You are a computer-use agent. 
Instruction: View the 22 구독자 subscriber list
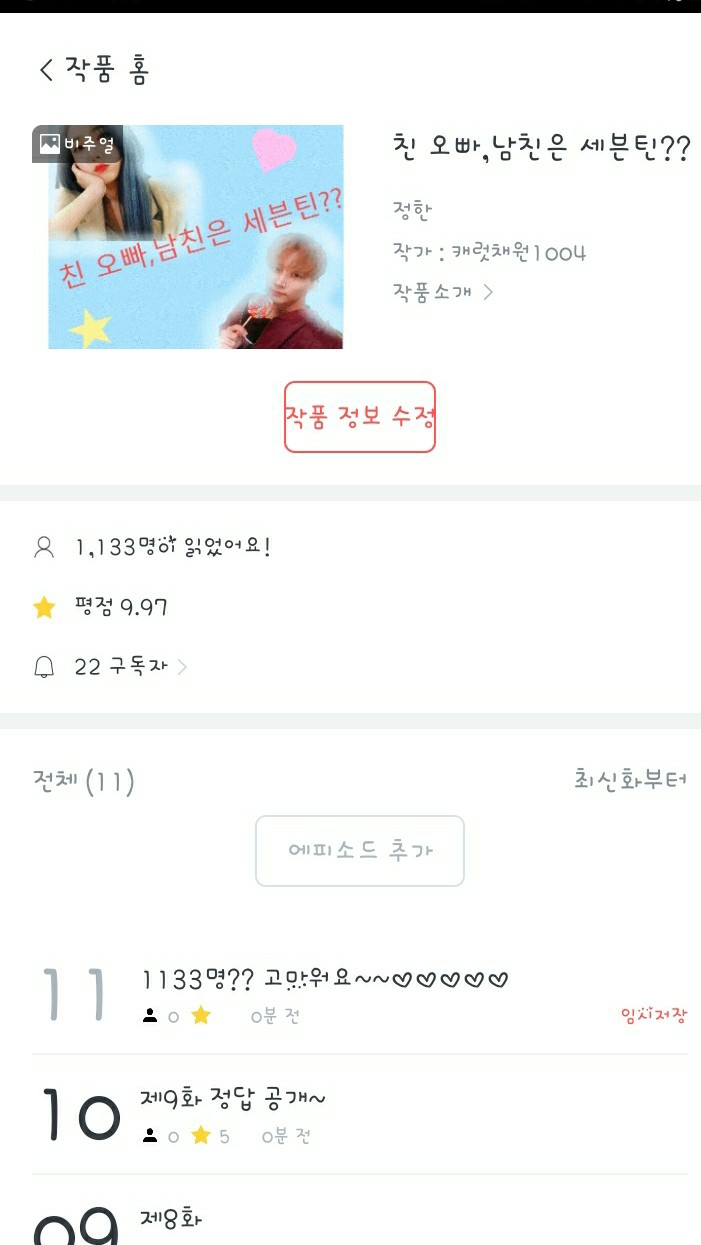[130, 667]
